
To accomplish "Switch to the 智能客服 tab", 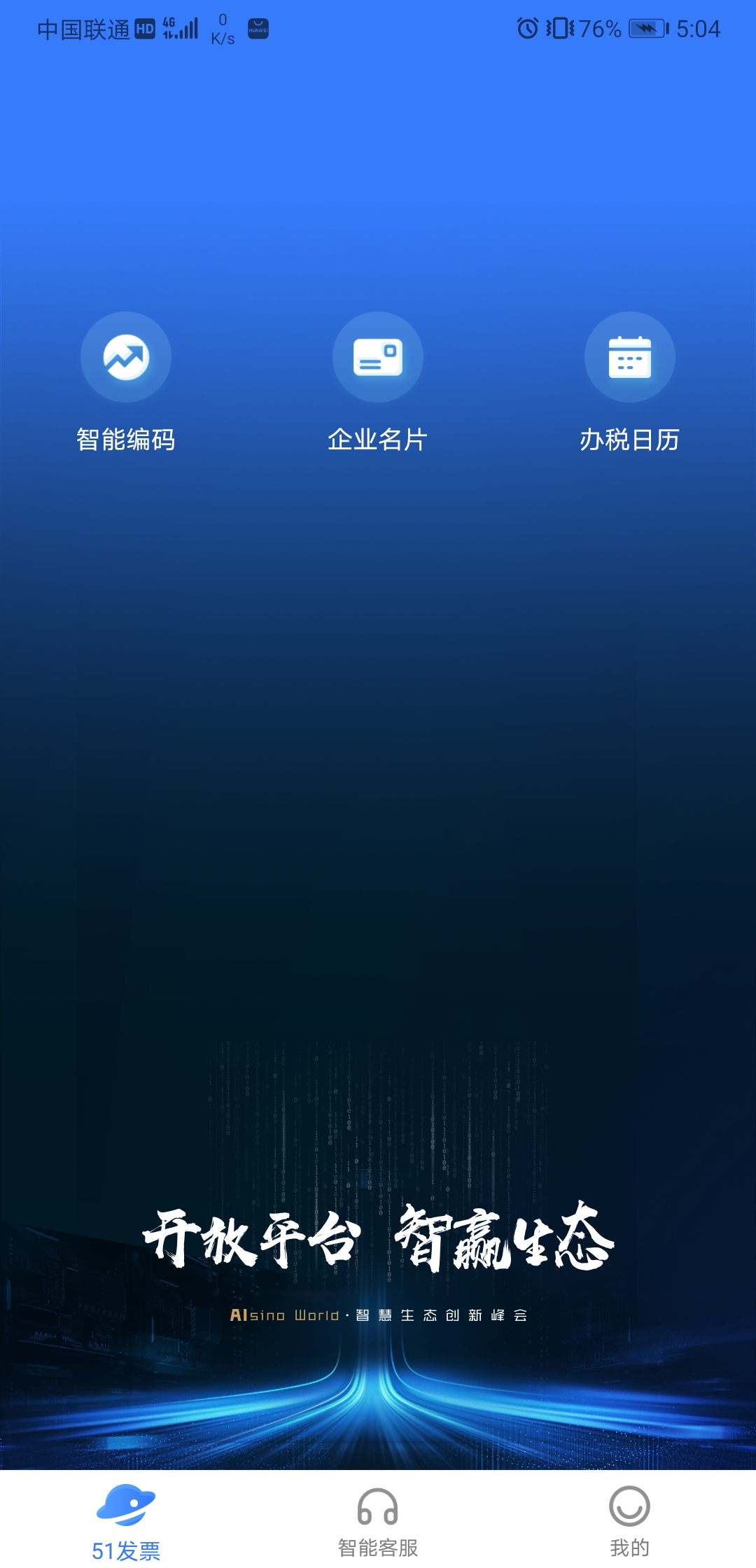I will point(378,1520).
